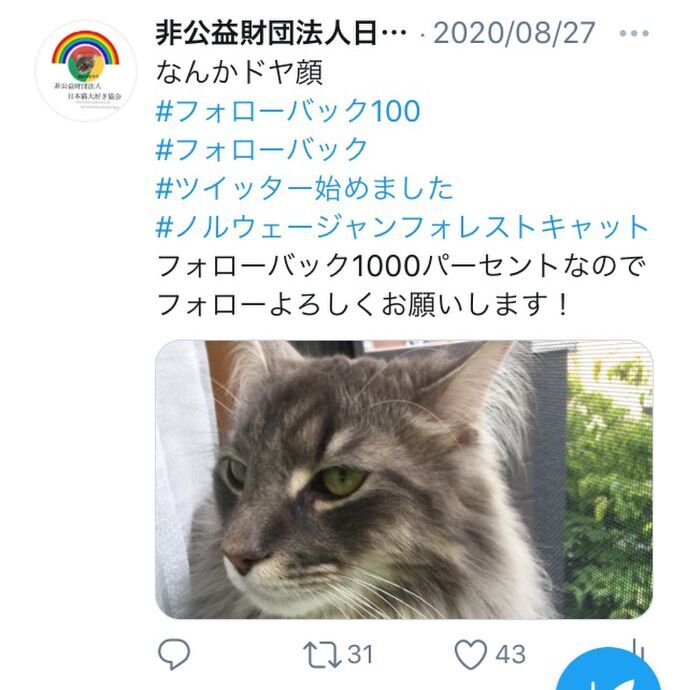View the cat photo in the tweet
Screen dimensions: 688x690
(x=404, y=479)
